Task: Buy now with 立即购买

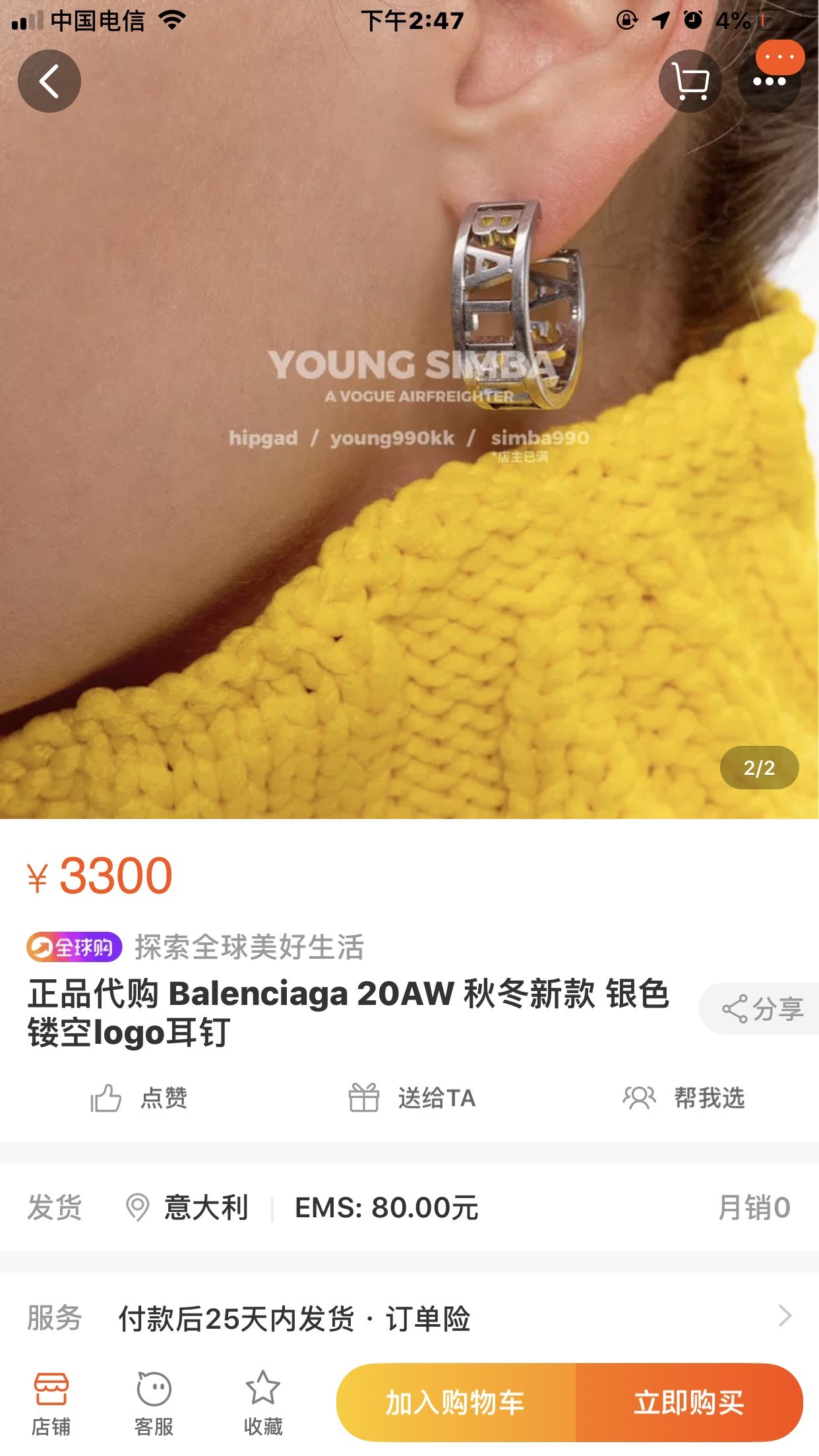Action: coord(689,1403)
